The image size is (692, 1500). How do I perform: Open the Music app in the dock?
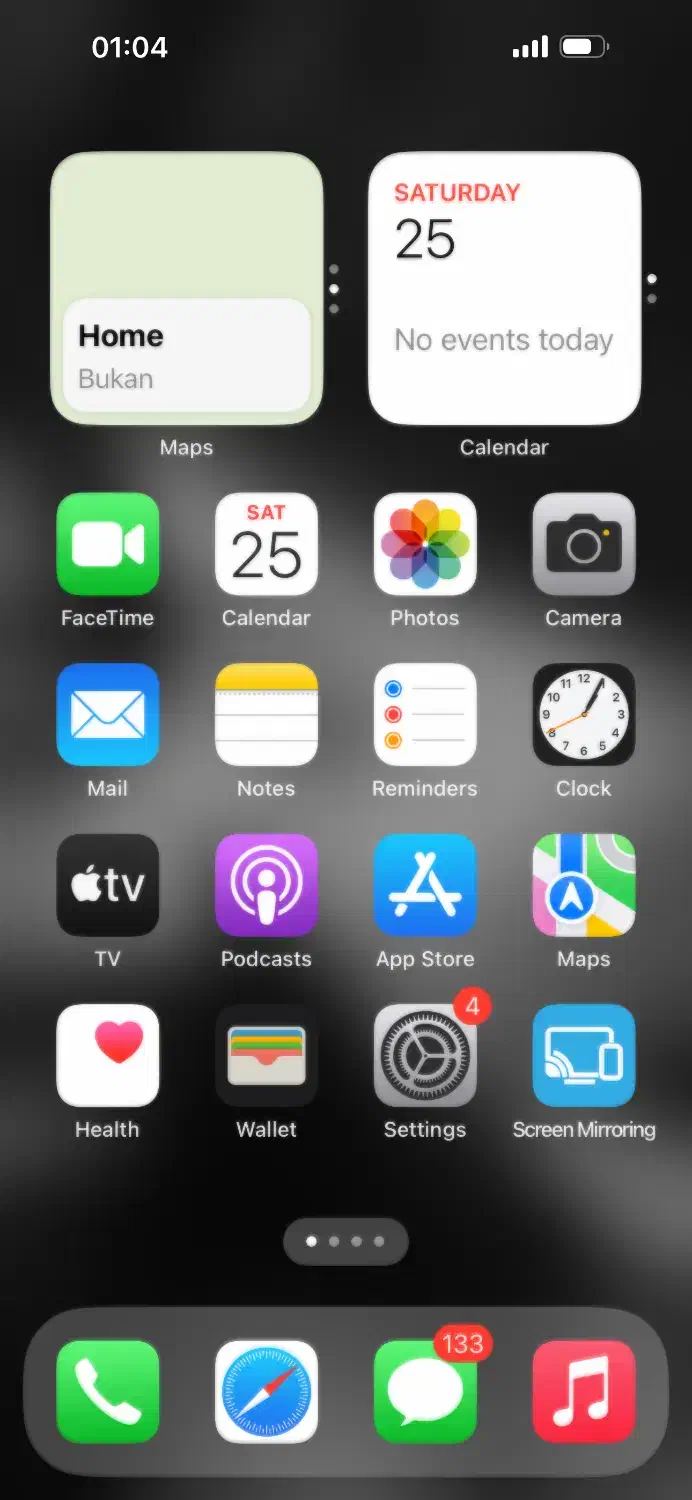coord(583,1392)
